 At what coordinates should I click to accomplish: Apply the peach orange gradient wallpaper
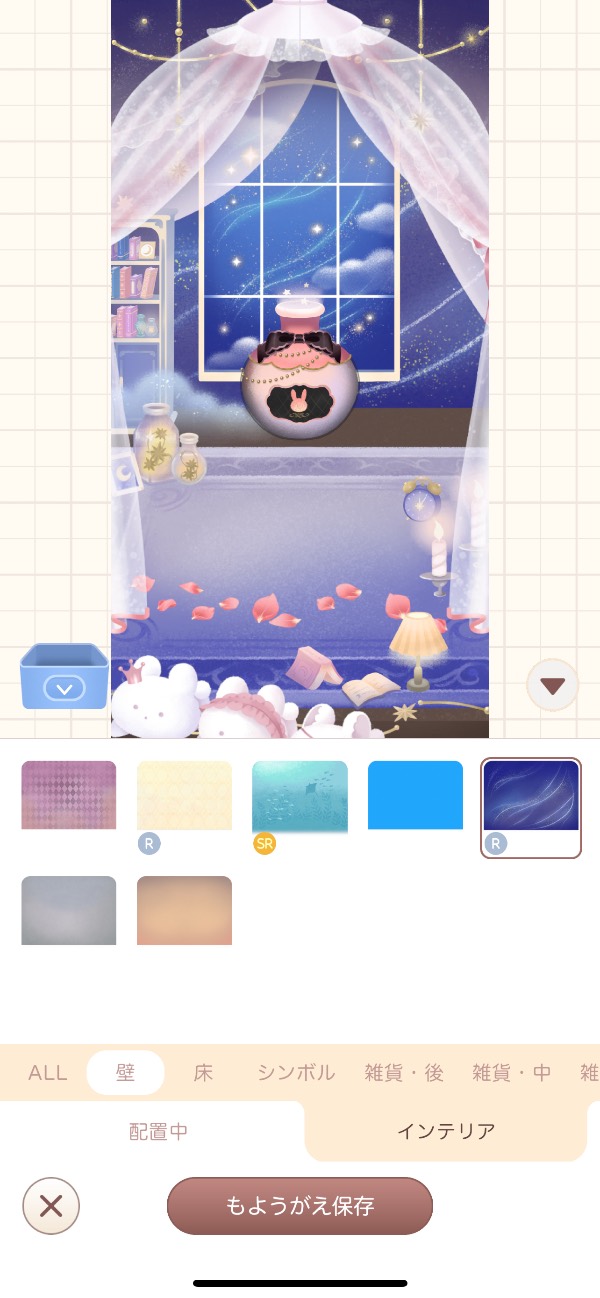(x=184, y=910)
